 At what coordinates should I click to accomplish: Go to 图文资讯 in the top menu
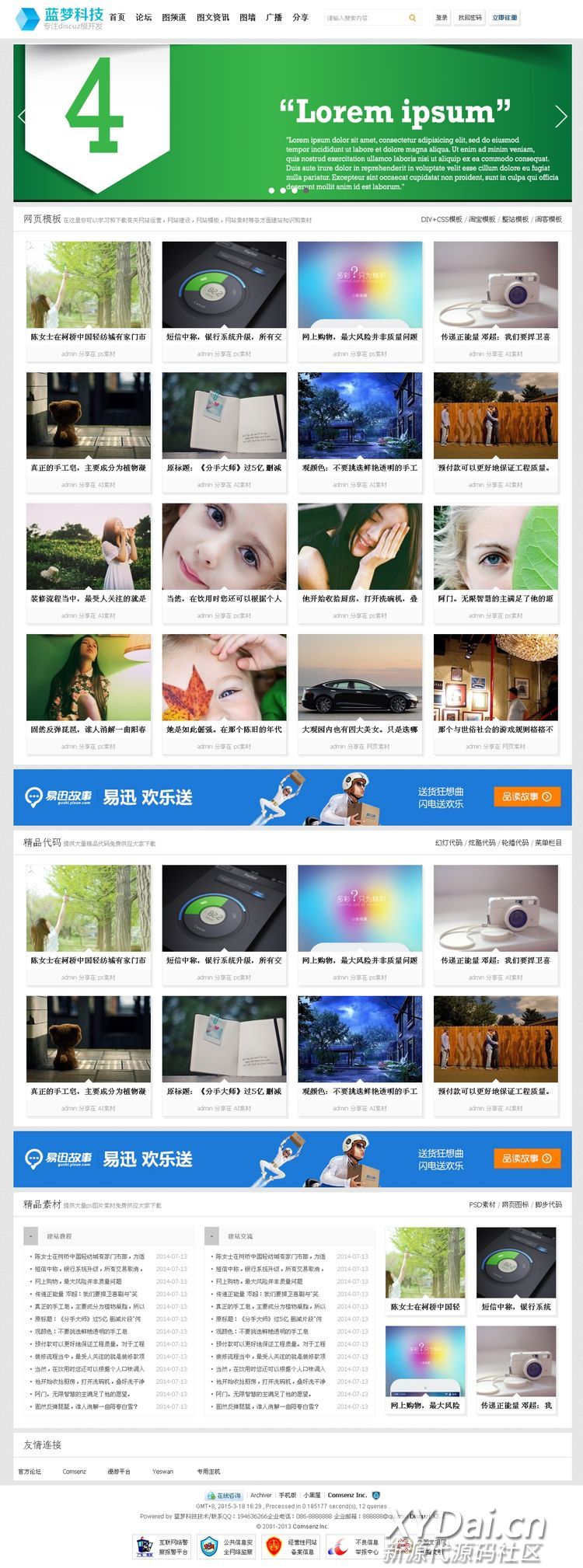(212, 17)
